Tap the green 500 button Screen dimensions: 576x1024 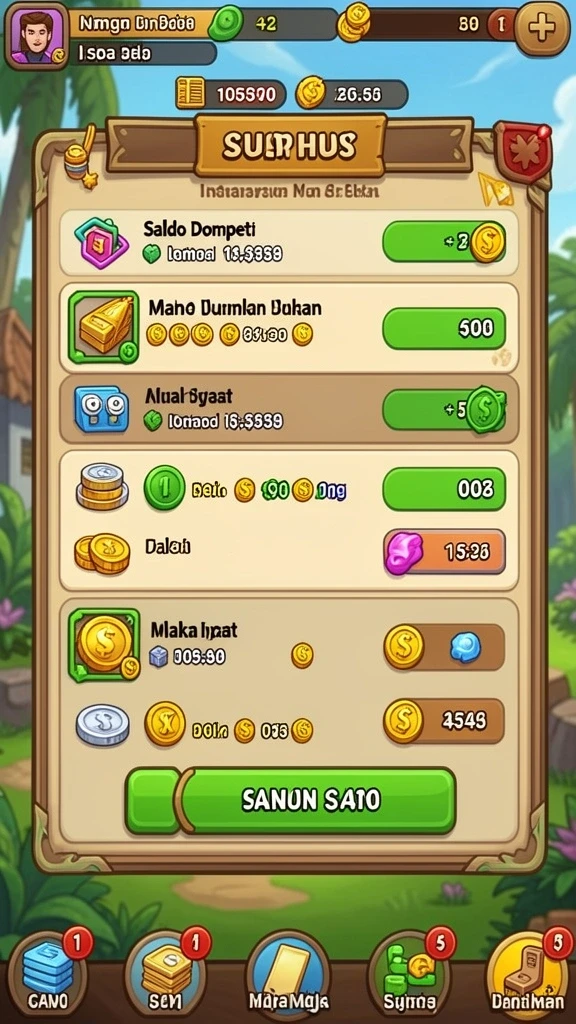click(x=444, y=328)
